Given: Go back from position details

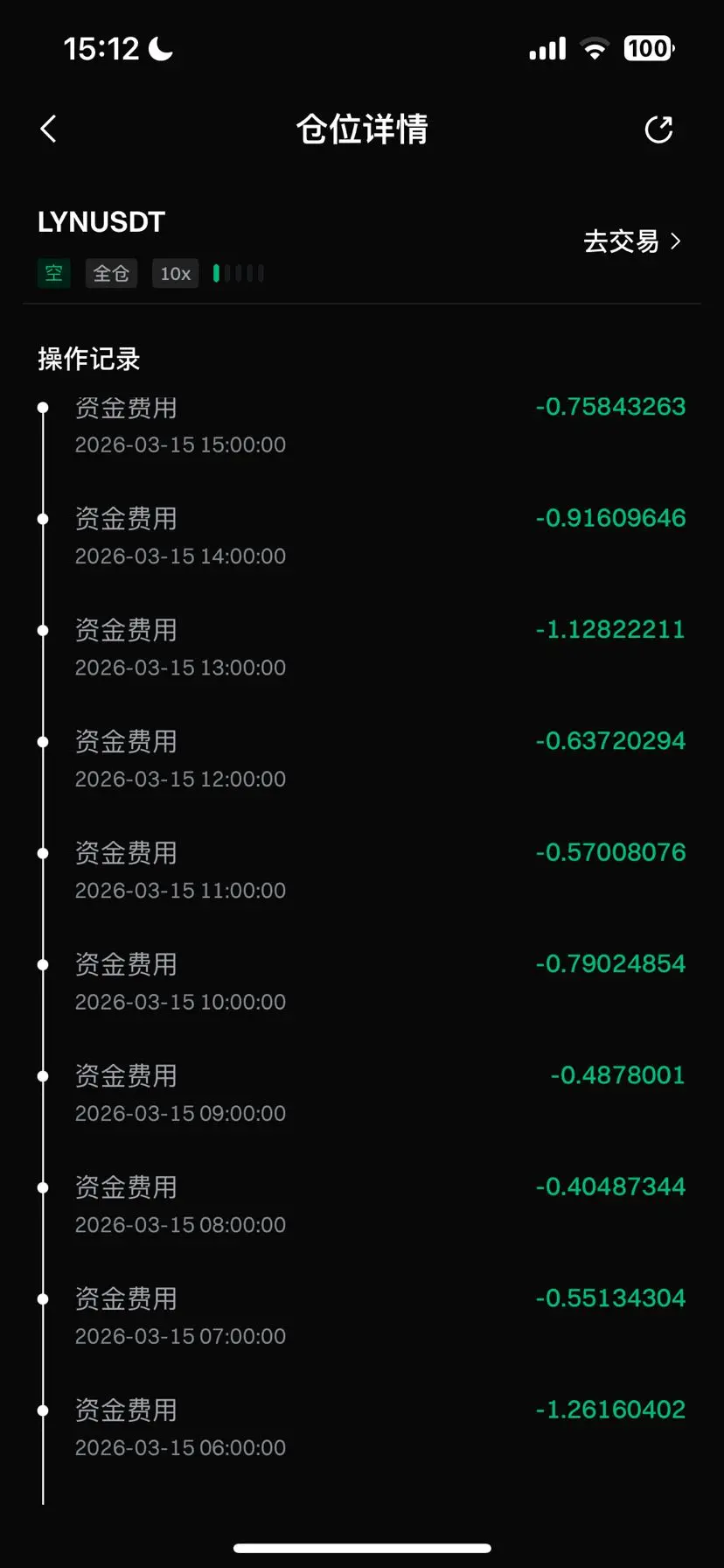Looking at the screenshot, I should point(49,129).
